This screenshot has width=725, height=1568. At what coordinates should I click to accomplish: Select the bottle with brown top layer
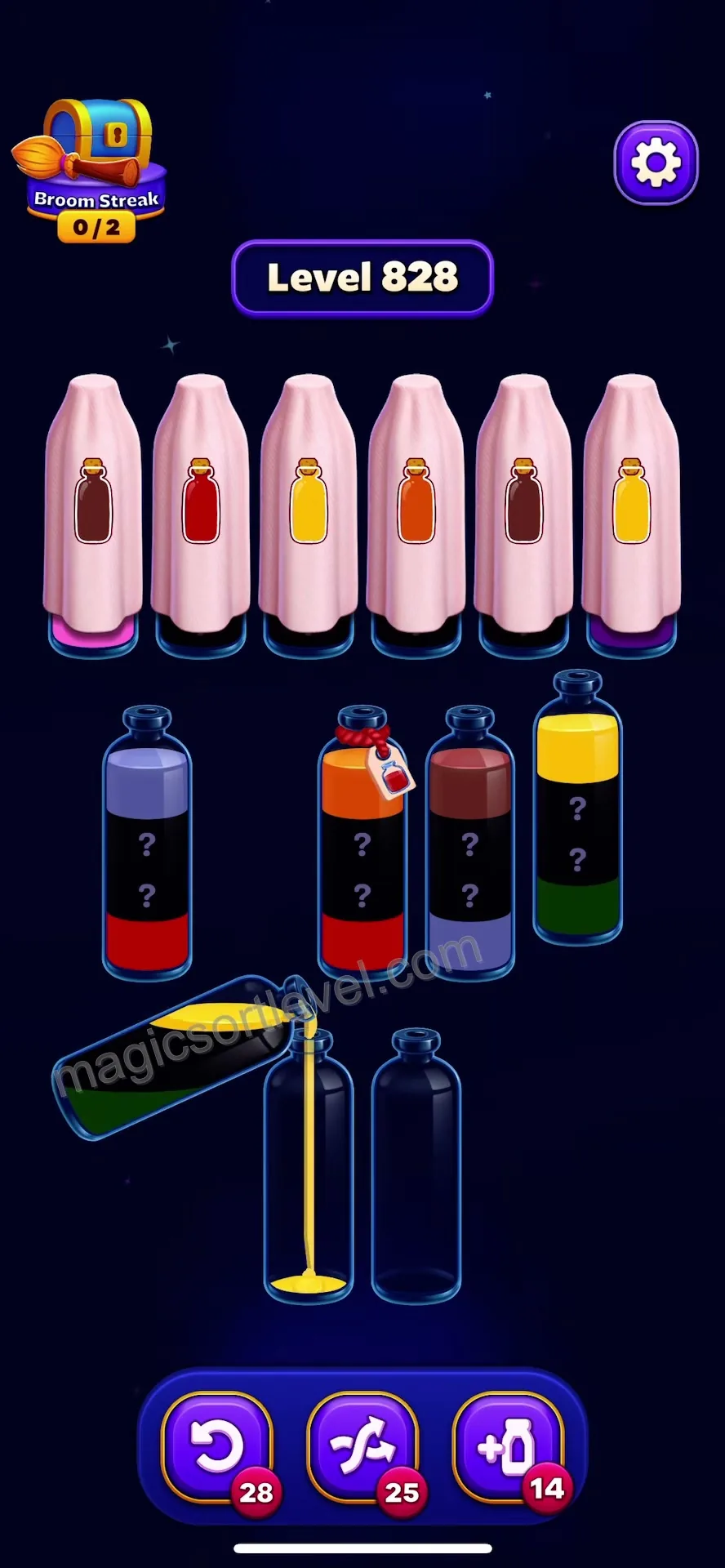(x=470, y=843)
